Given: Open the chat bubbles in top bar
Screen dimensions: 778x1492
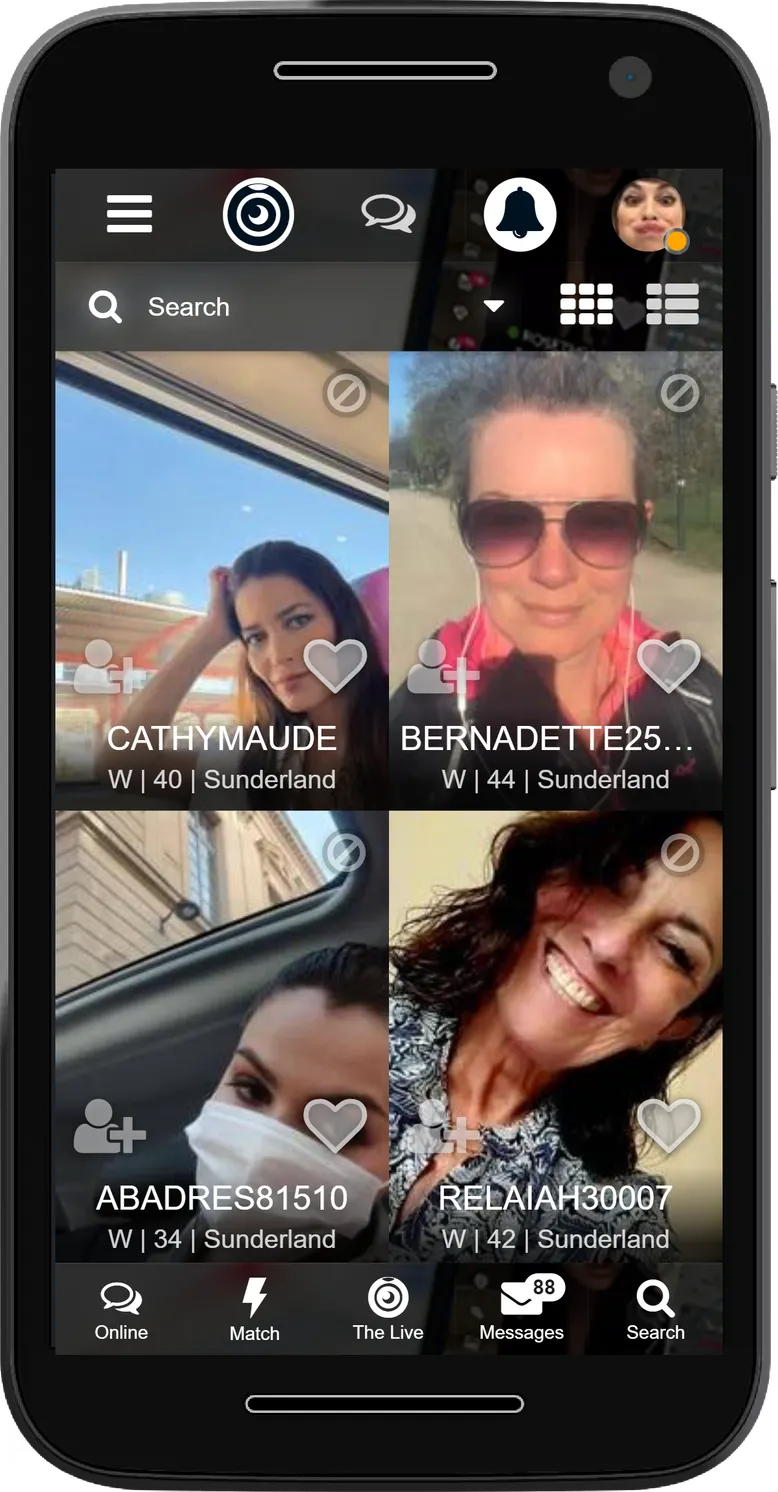Looking at the screenshot, I should (388, 213).
